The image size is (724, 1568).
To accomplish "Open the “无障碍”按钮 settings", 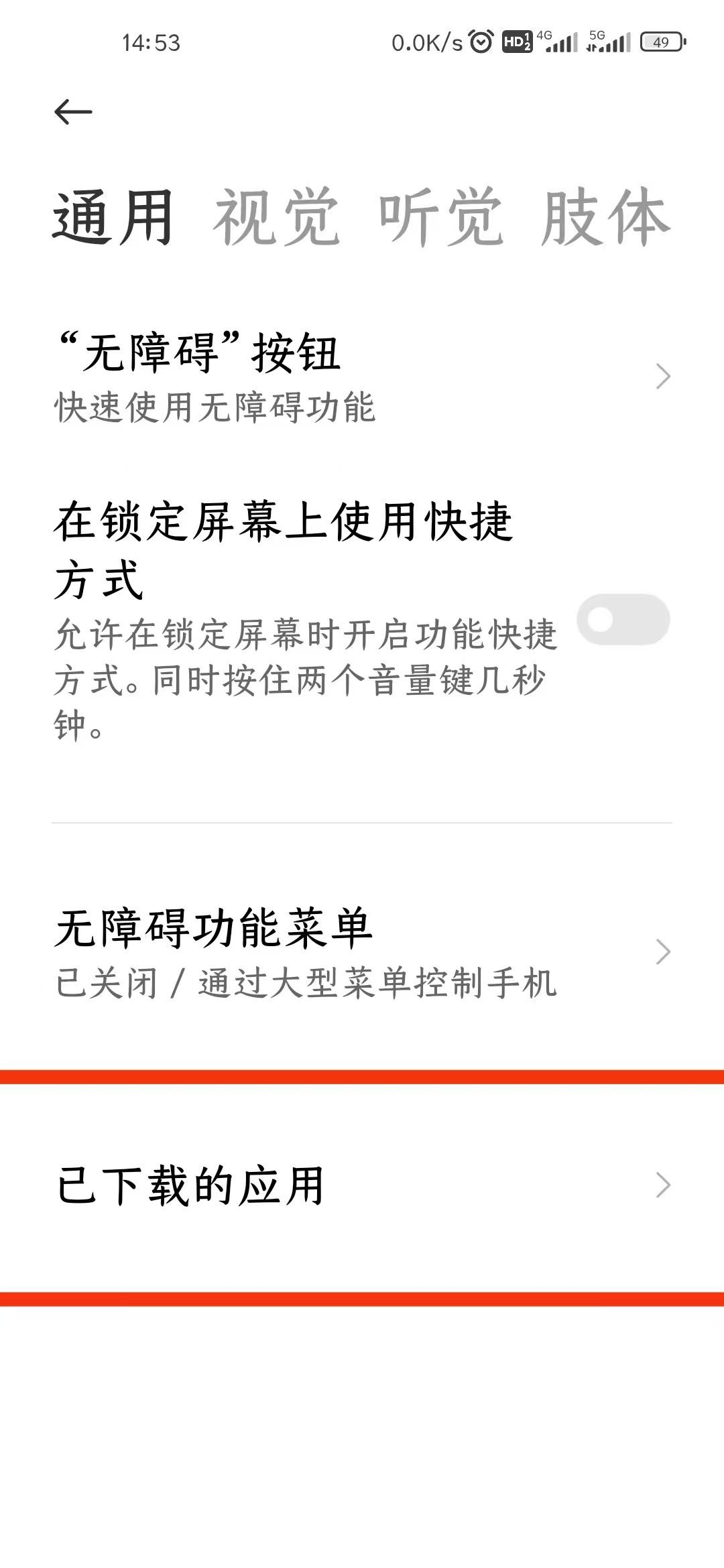I will click(362, 377).
